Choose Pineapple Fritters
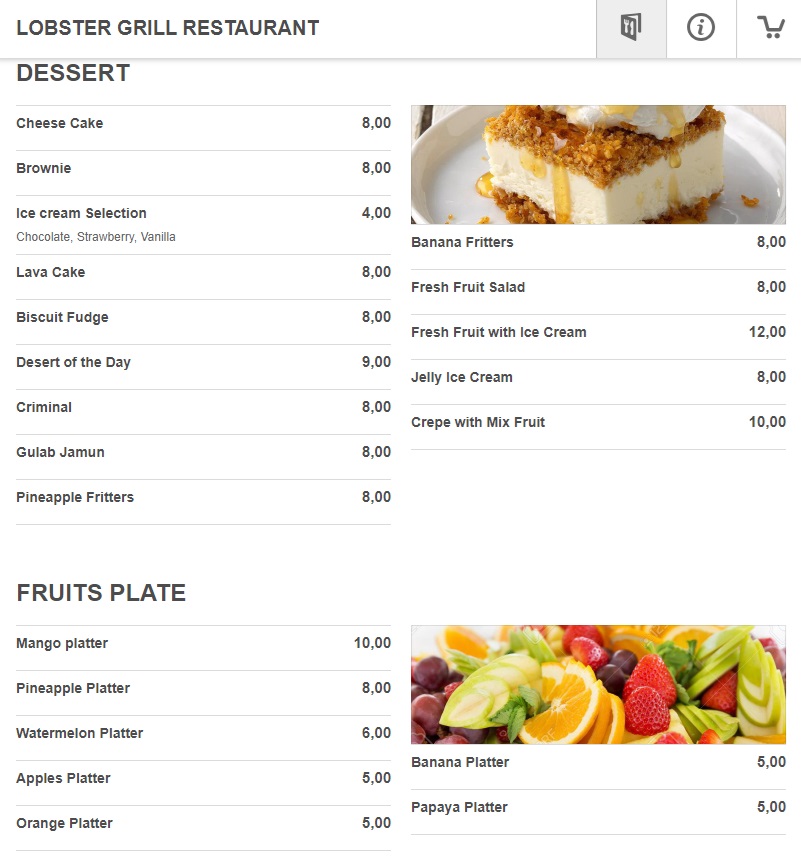This screenshot has width=801, height=868. point(75,497)
